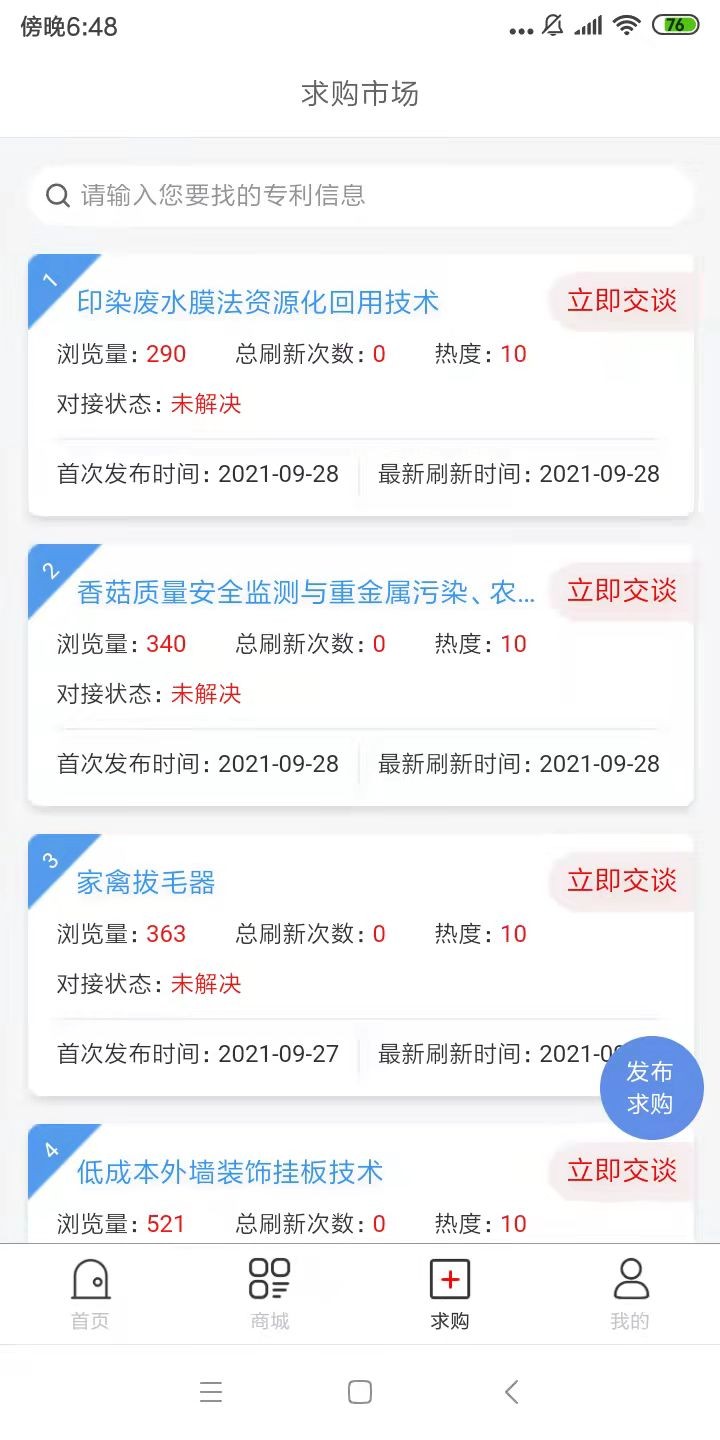Screen dimensions: 720x1440
Task: Tap the floating 发布求购 publish button
Action: (x=651, y=1088)
